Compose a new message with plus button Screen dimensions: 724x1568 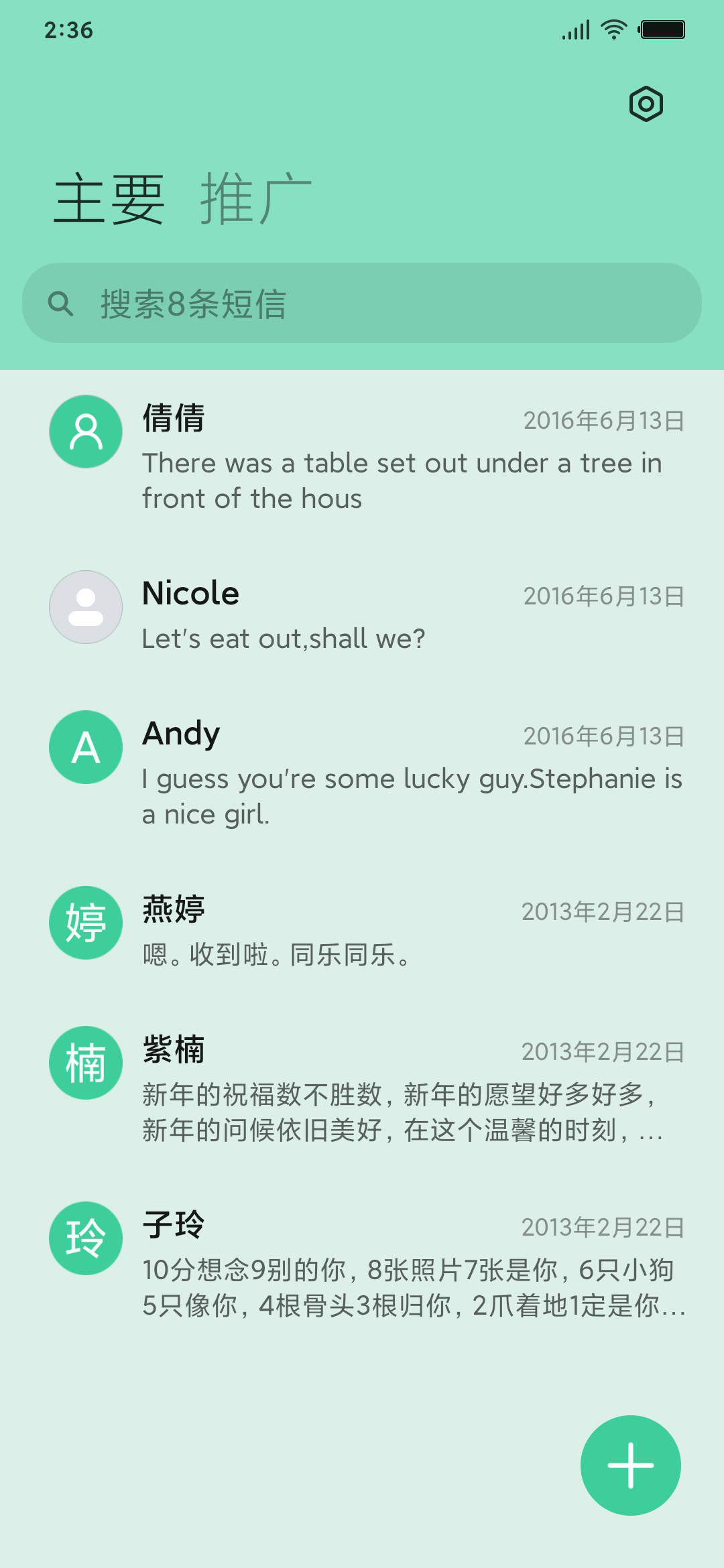tap(631, 1465)
